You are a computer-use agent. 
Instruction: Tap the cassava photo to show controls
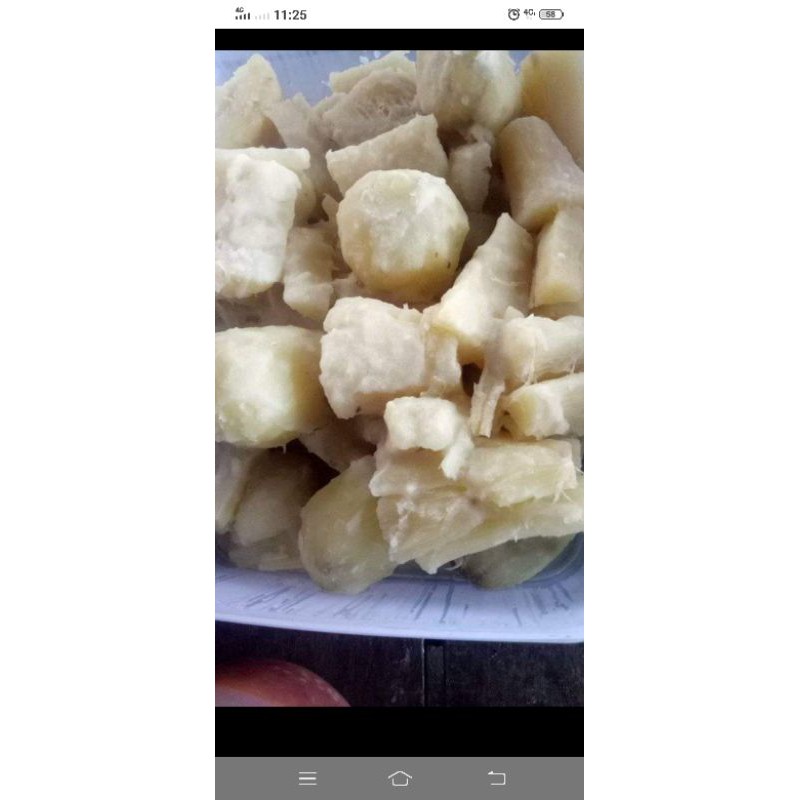pos(399,378)
